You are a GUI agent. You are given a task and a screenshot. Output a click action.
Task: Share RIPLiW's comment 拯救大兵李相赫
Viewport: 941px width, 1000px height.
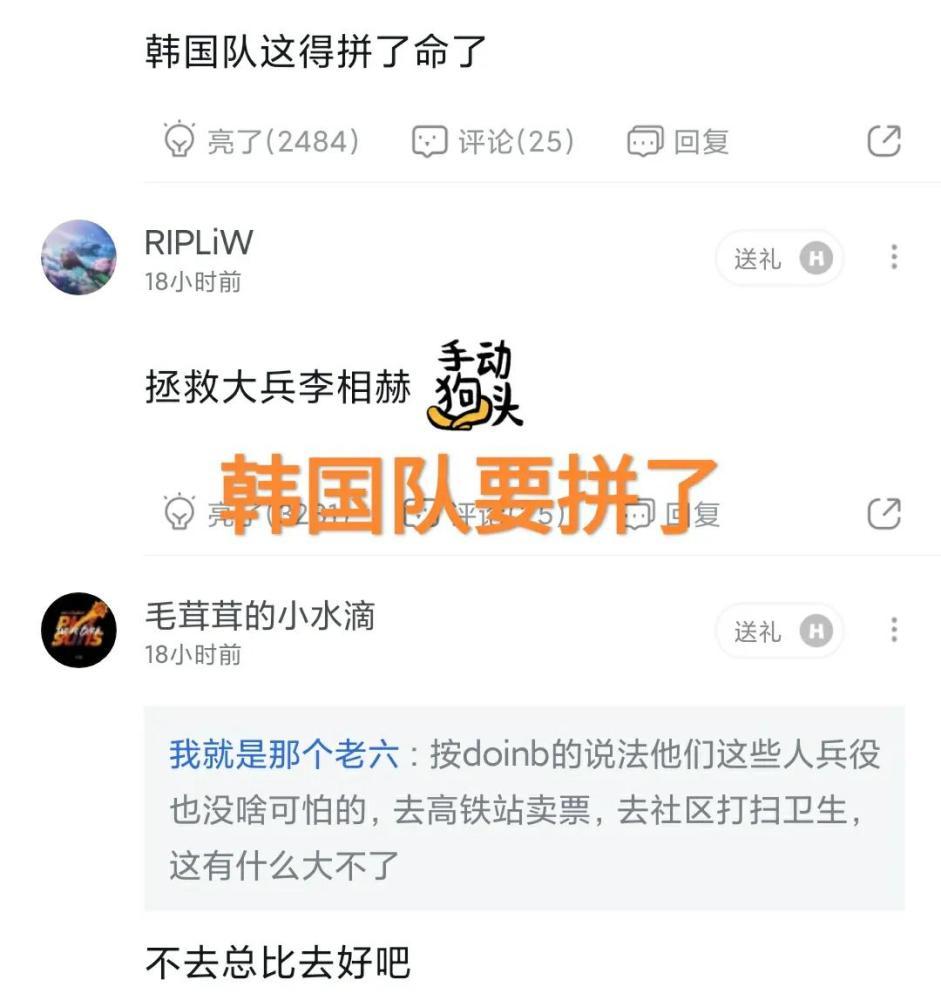pos(883,514)
